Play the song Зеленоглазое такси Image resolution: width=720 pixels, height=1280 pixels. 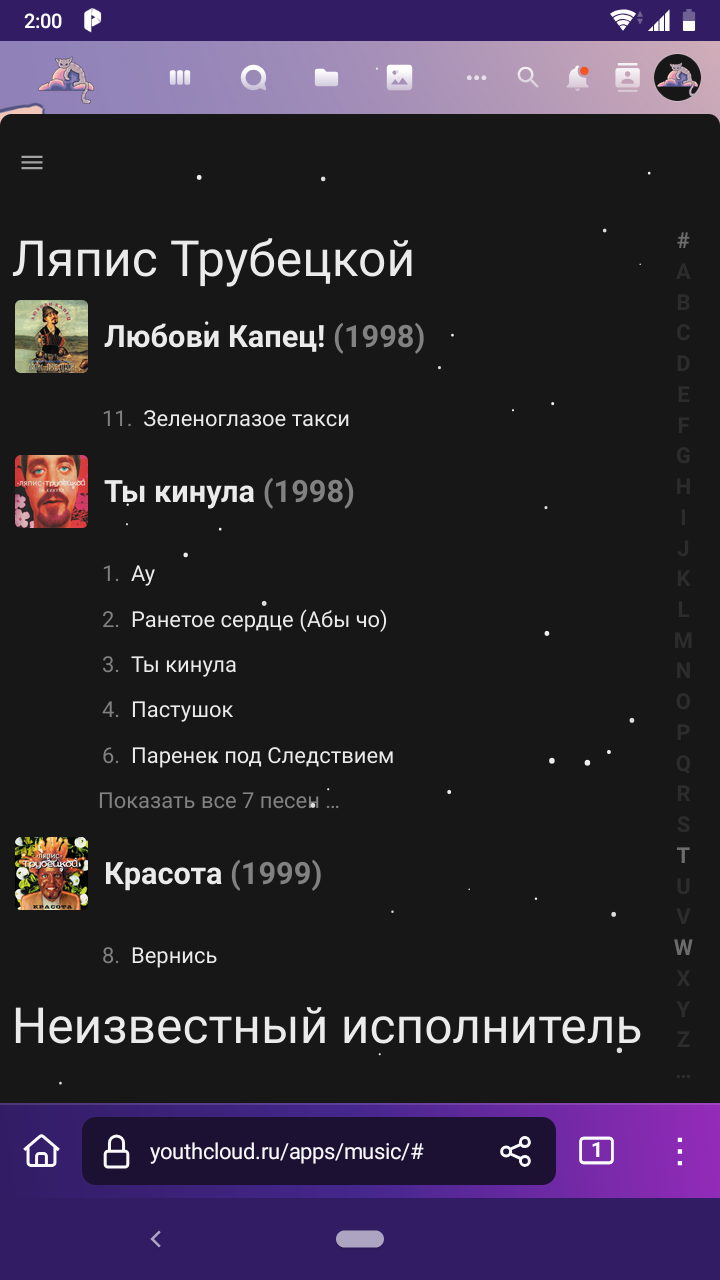click(246, 418)
